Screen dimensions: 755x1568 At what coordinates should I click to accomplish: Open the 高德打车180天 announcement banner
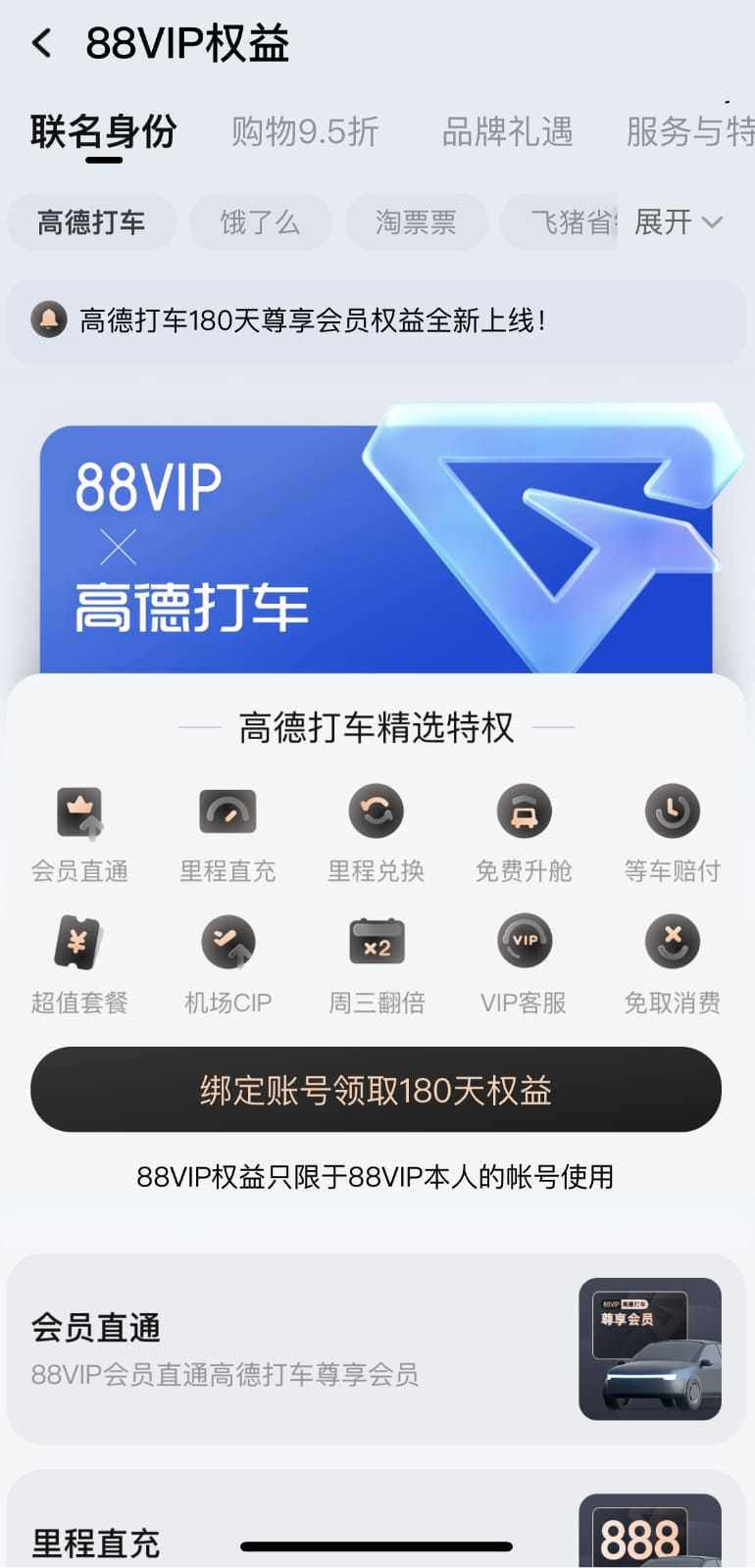(376, 320)
